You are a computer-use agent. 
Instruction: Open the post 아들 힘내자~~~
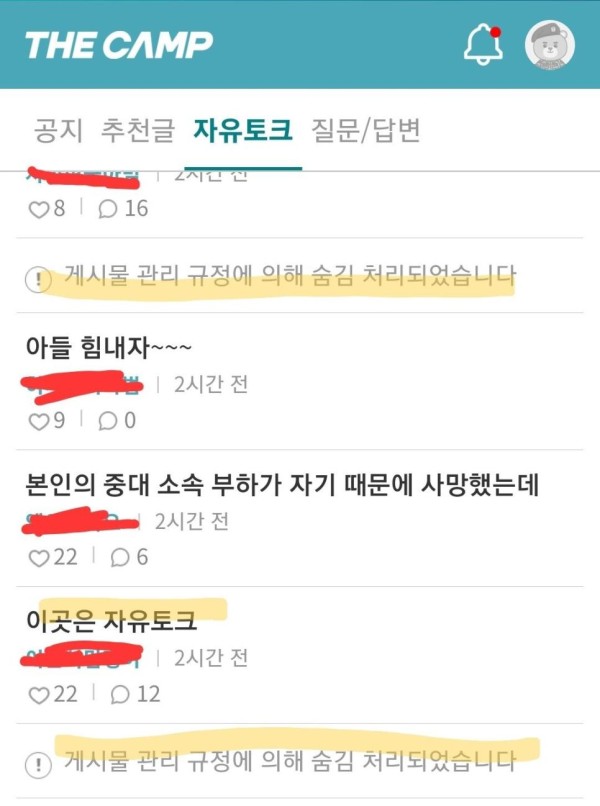108,346
